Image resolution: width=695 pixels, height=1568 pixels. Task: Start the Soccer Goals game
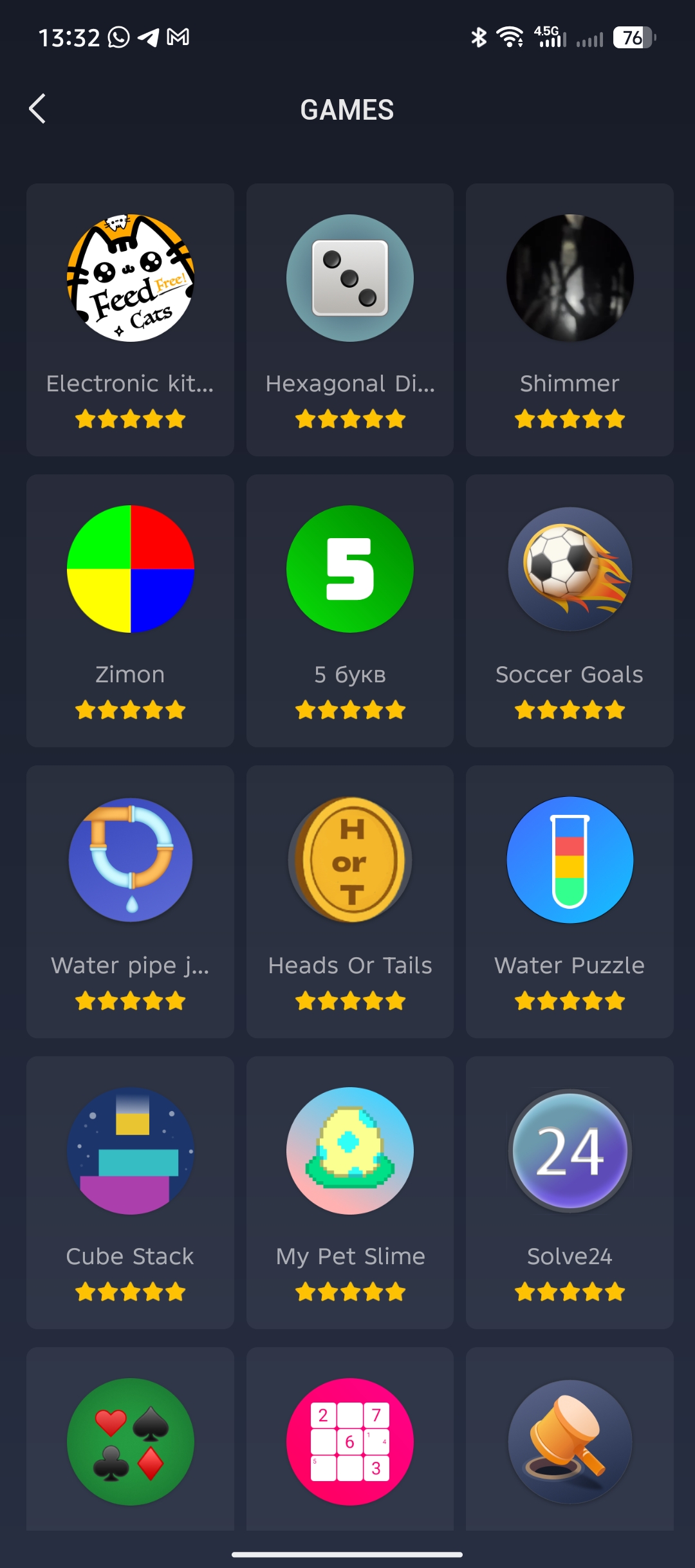coord(570,610)
